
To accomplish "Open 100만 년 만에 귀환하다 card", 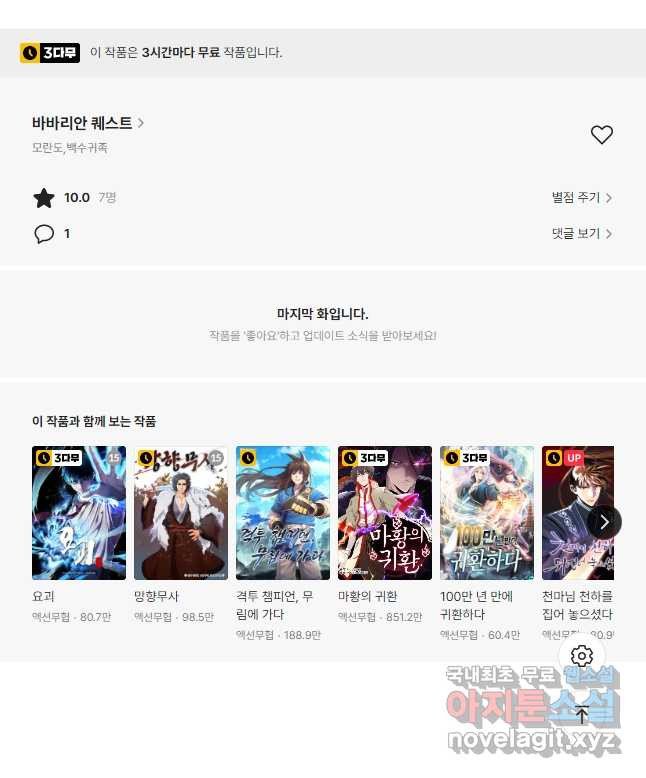I will [487, 513].
